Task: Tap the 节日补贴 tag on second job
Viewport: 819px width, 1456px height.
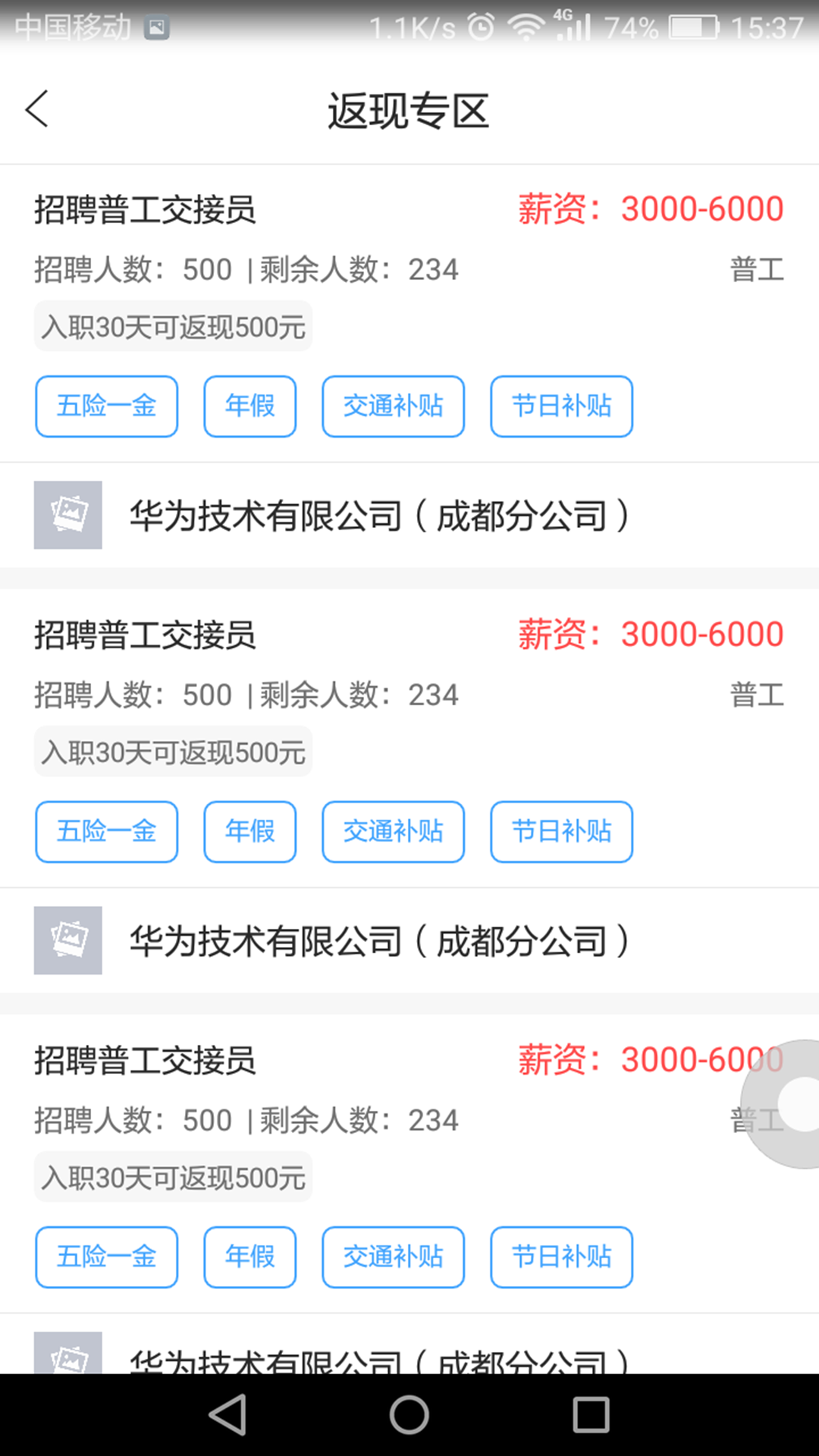Action: click(x=561, y=832)
